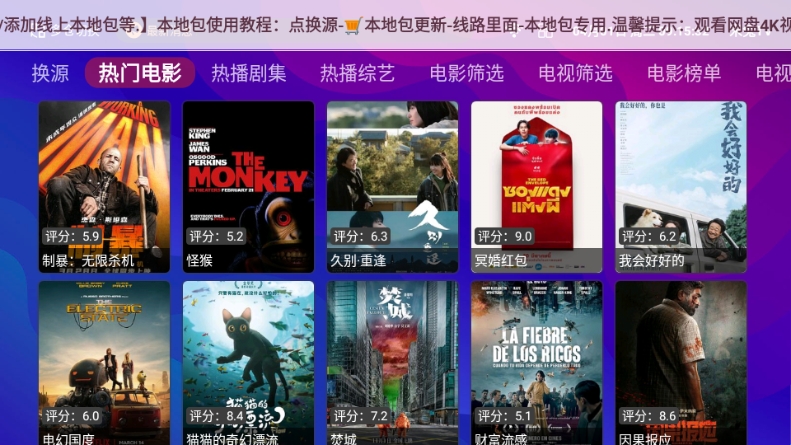Select the 久别·重逢 movie card

click(392, 186)
